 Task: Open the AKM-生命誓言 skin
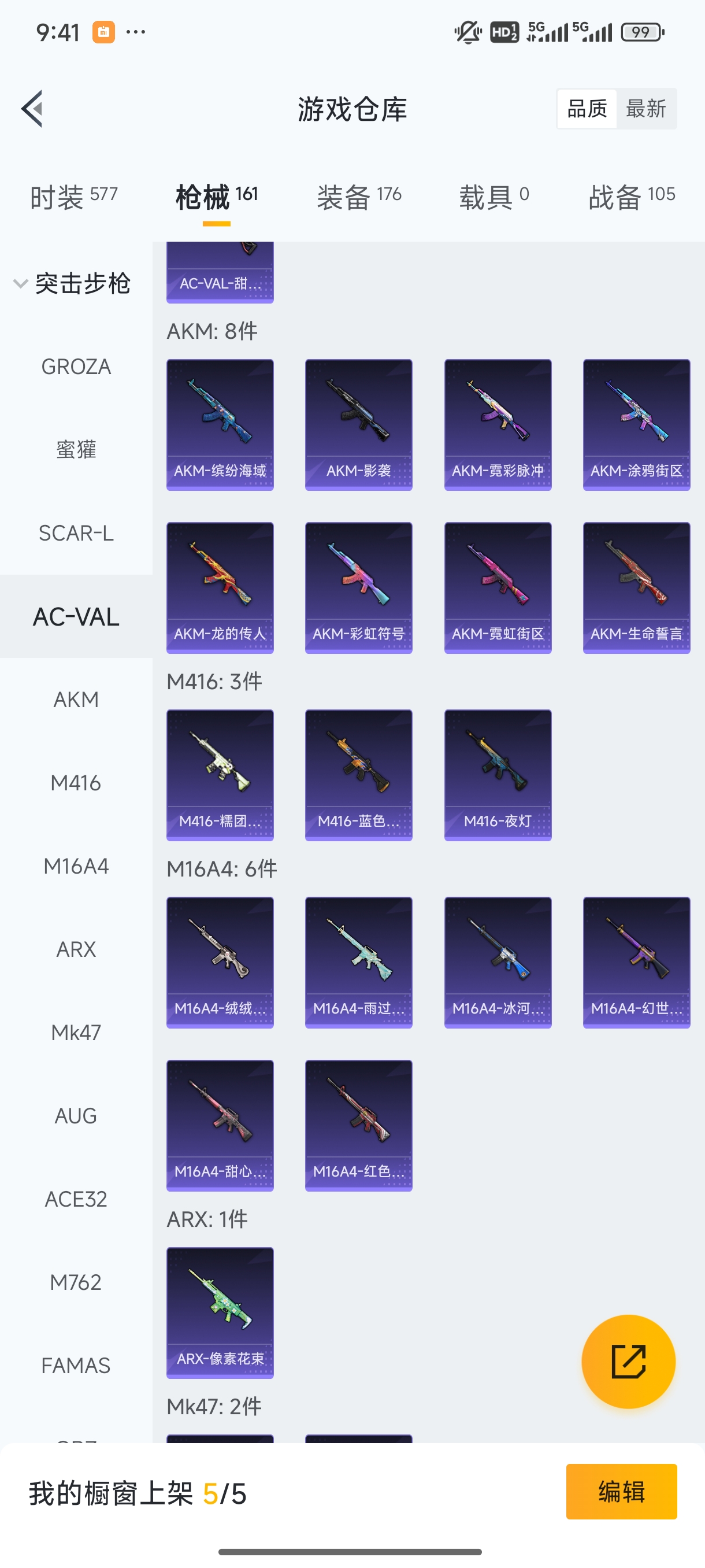coord(636,587)
